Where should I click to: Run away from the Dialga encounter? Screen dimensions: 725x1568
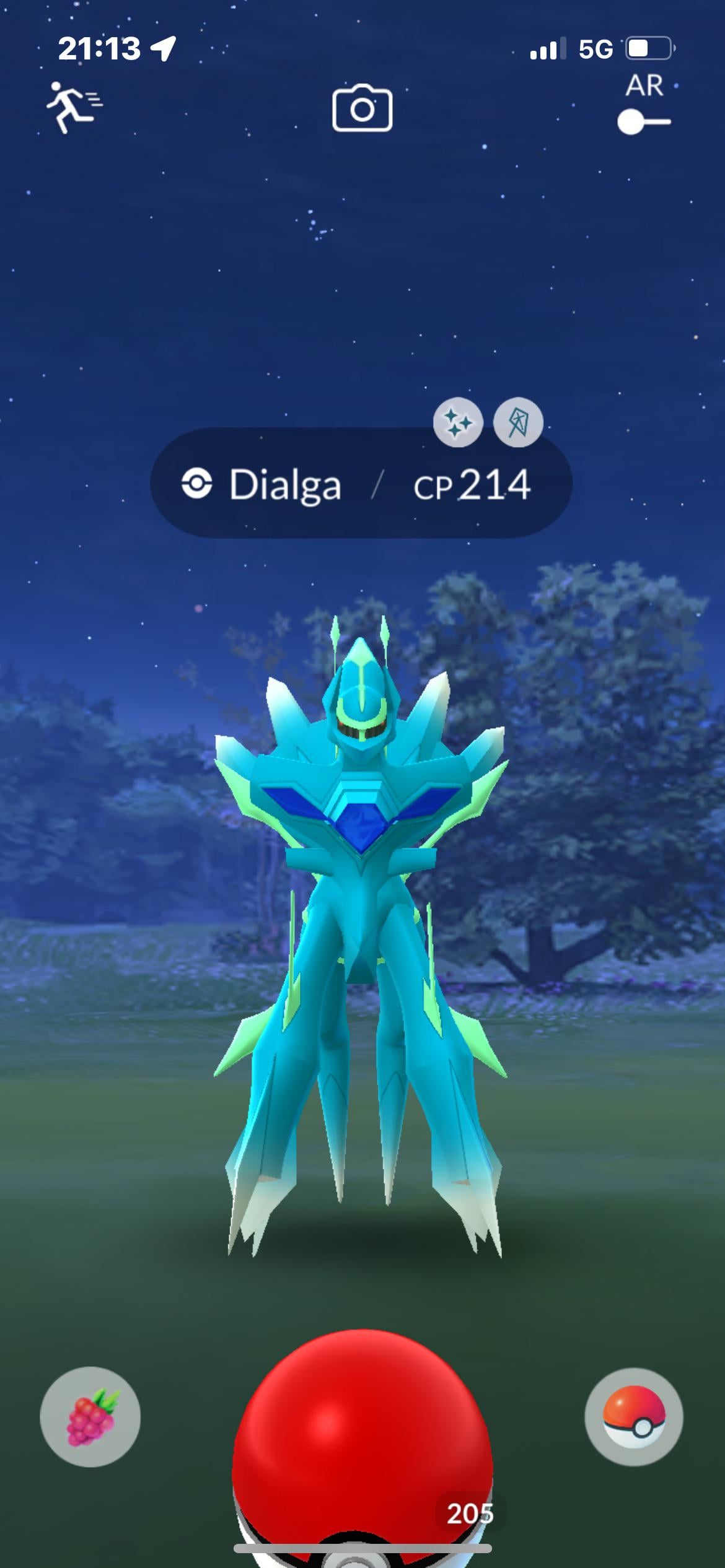pyautogui.click(x=73, y=107)
